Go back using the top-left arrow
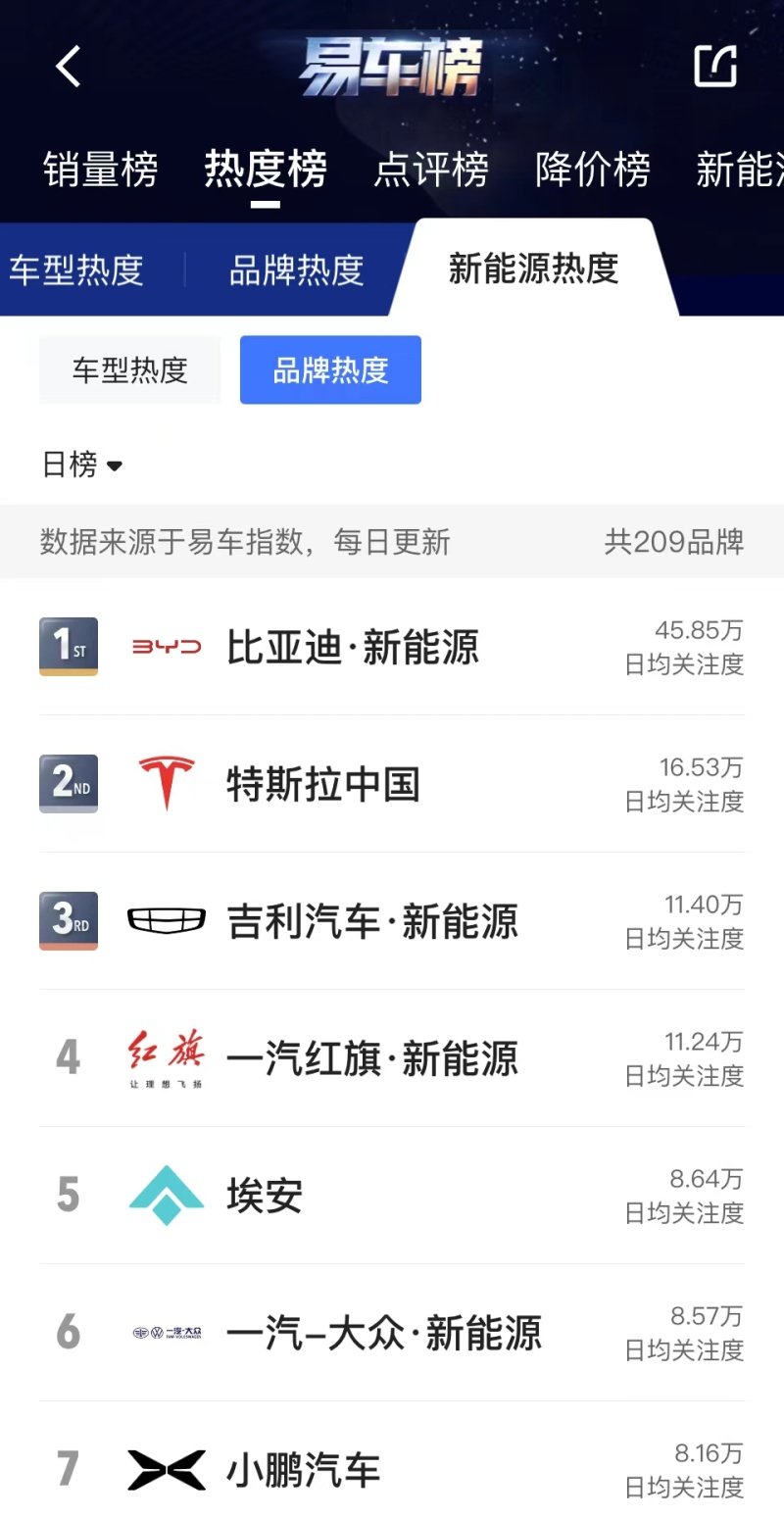Viewport: 784px width, 1518px height. (x=68, y=67)
